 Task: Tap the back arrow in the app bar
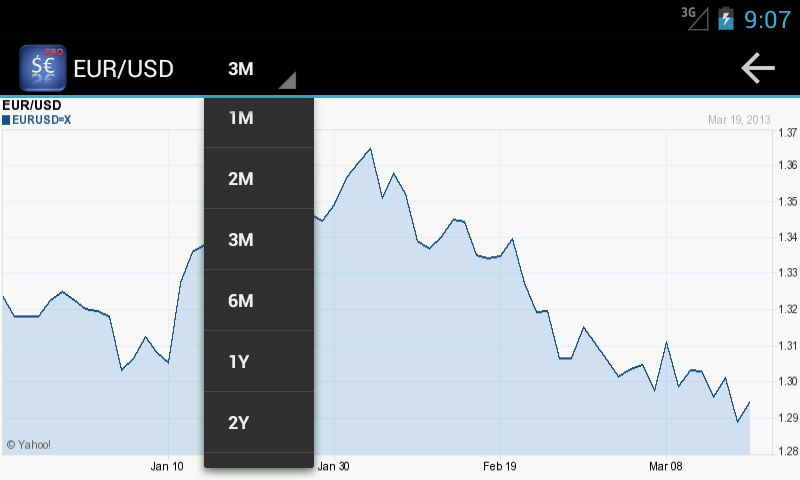pyautogui.click(x=758, y=68)
